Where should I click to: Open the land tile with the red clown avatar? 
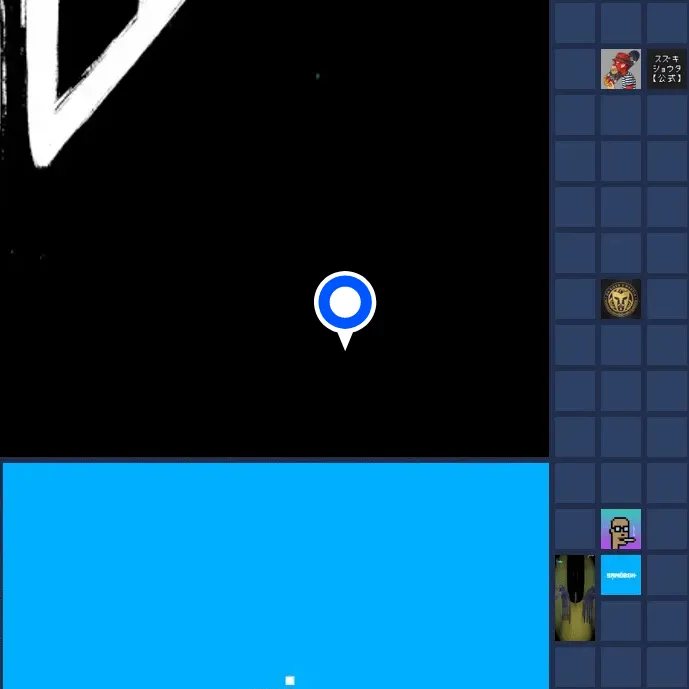click(620, 69)
